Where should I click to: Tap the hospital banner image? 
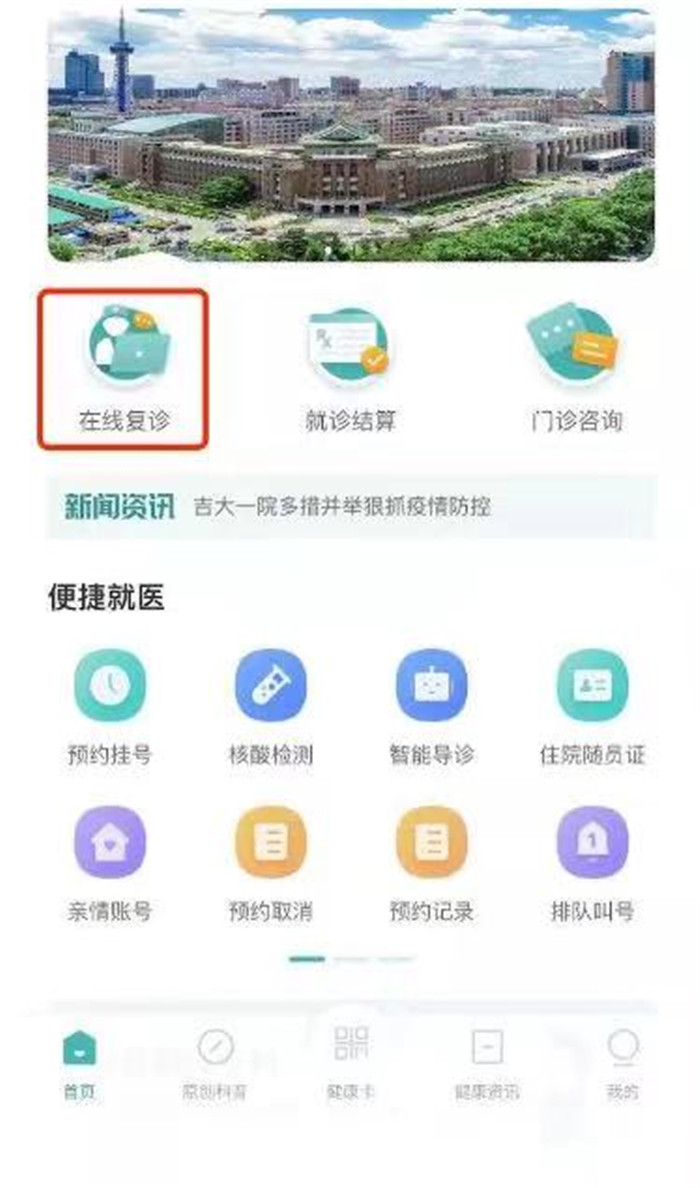coord(350,135)
